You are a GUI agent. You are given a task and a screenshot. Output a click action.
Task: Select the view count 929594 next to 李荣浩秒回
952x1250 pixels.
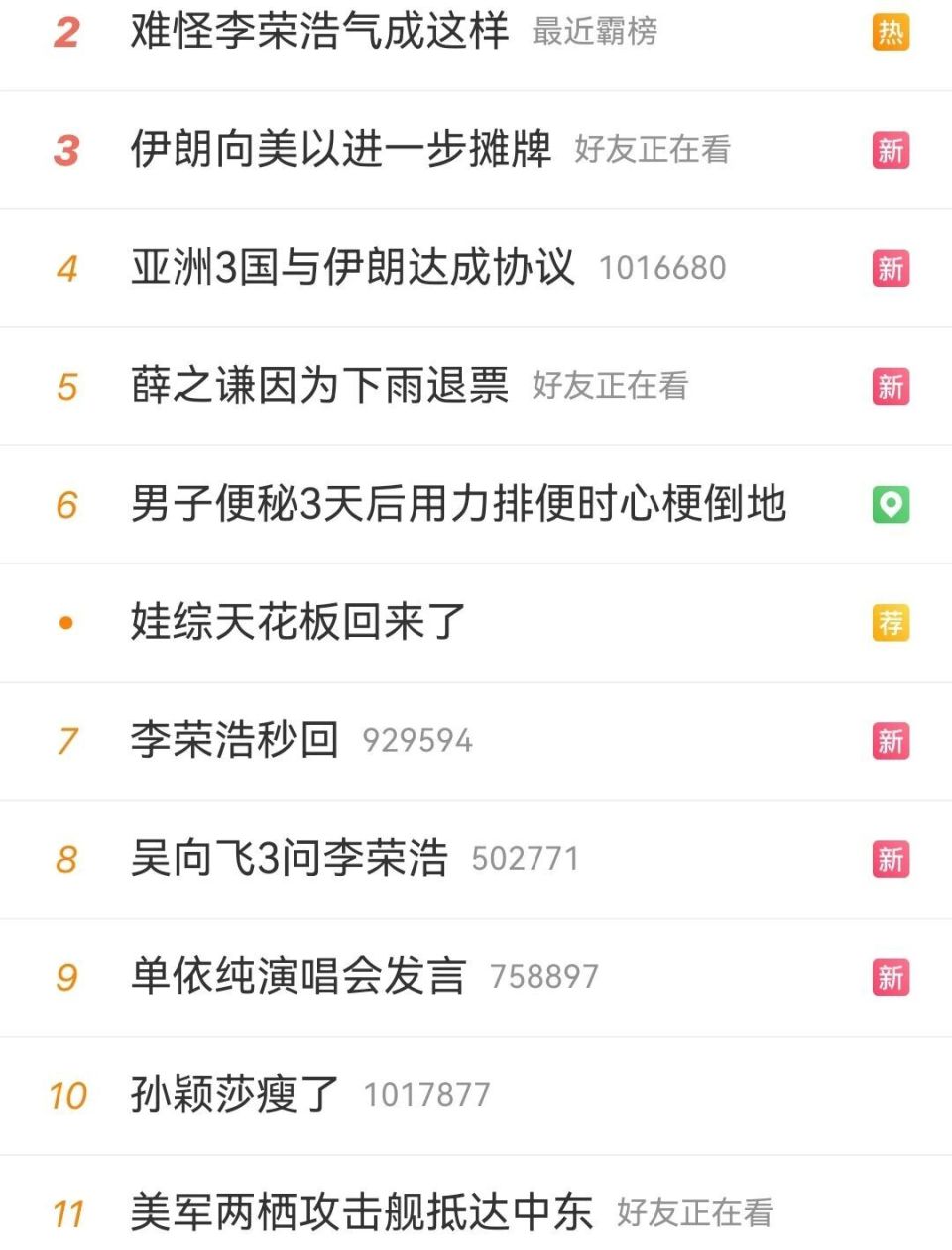click(x=416, y=740)
